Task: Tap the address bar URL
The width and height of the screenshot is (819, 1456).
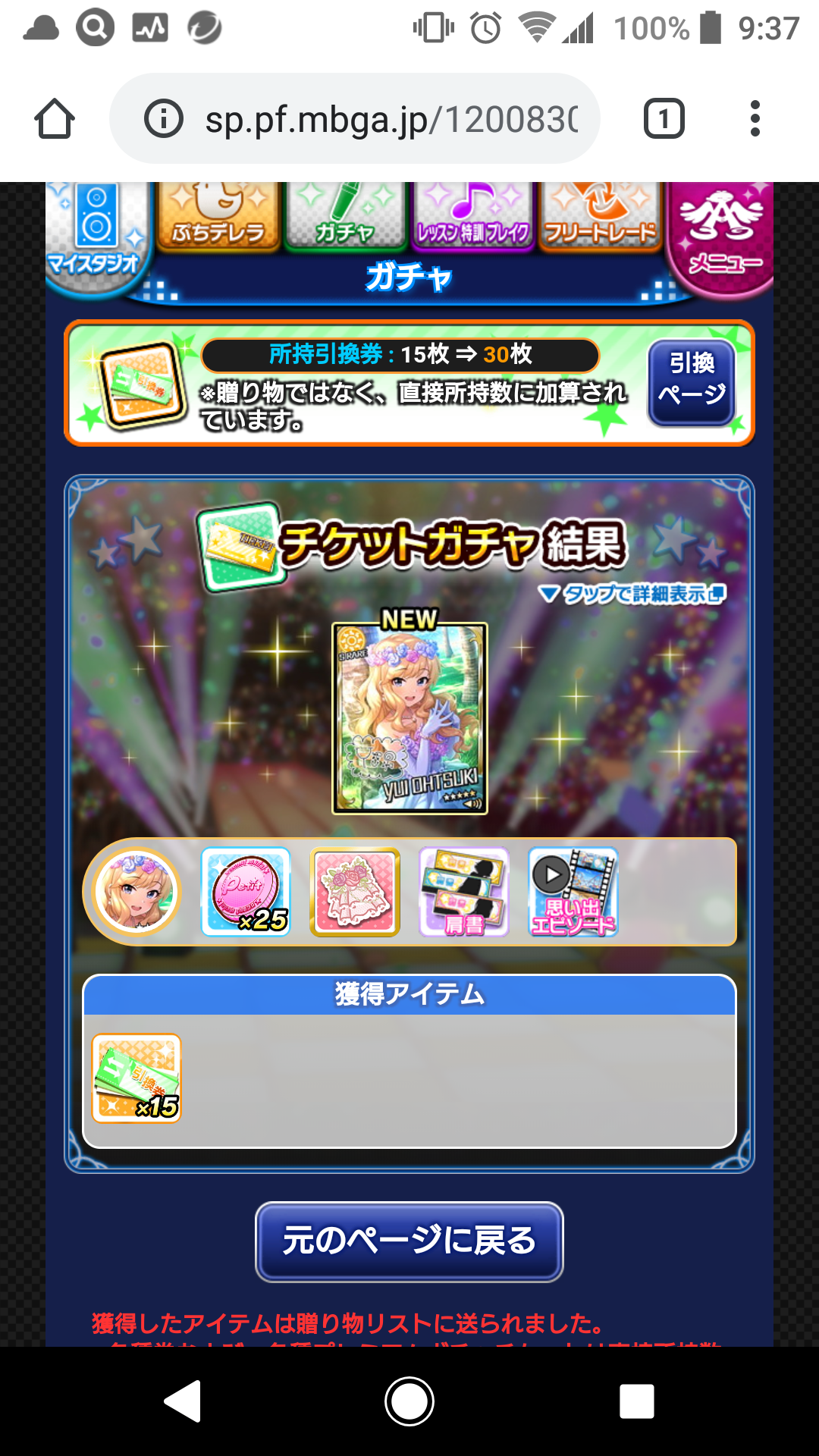Action: pyautogui.click(x=391, y=119)
